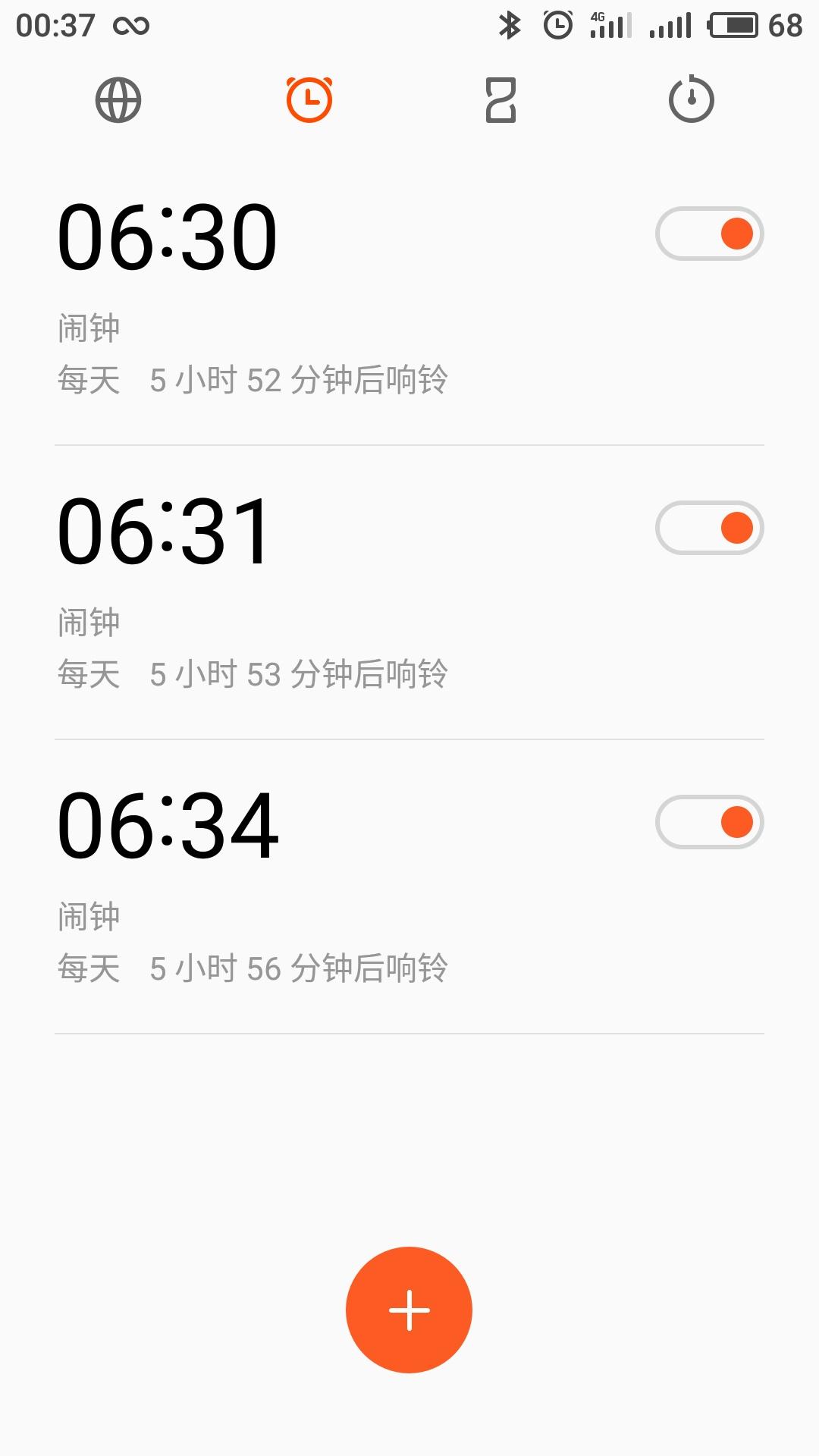Open the 06:34 alarm details
Image resolution: width=819 pixels, height=1456 pixels.
click(x=349, y=886)
